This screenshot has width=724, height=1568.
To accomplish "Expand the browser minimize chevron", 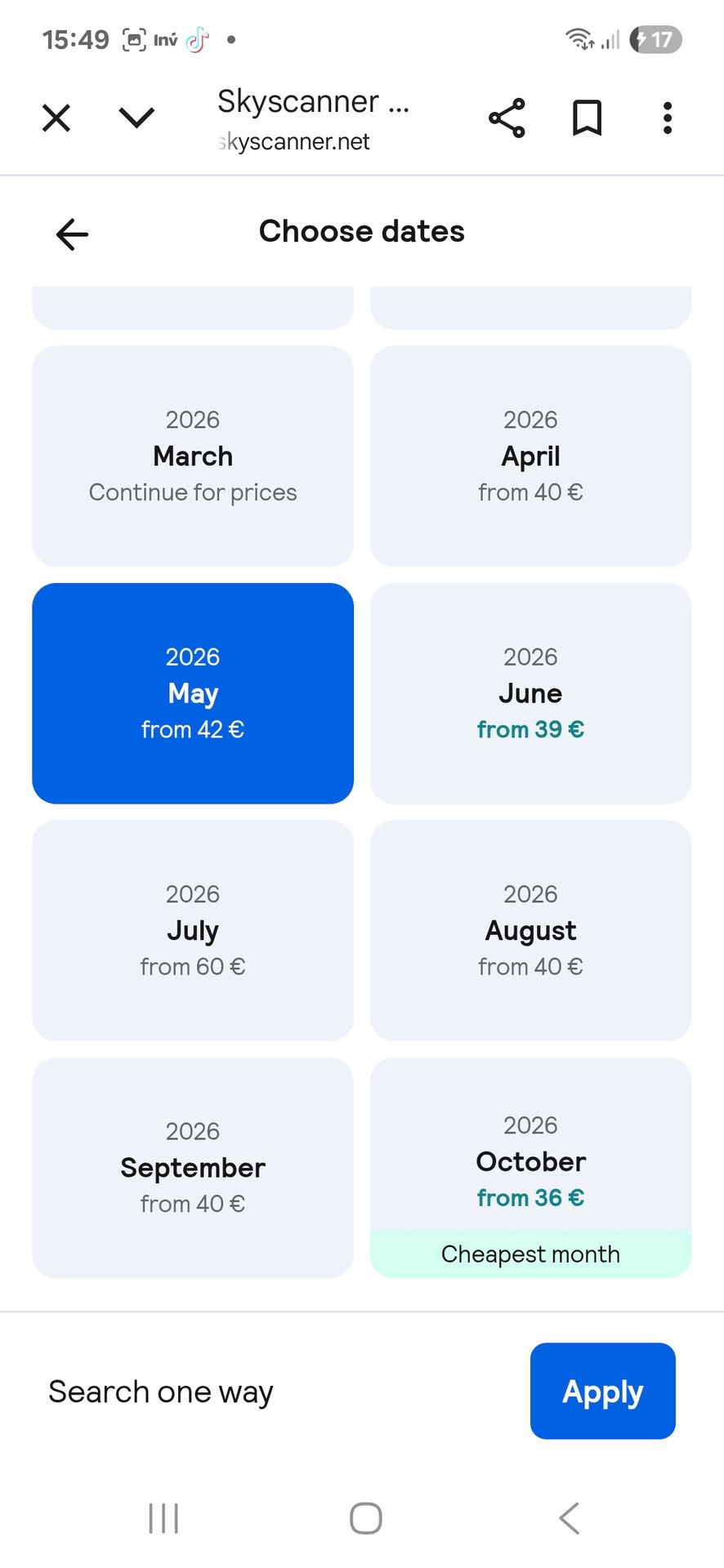I will tap(136, 118).
